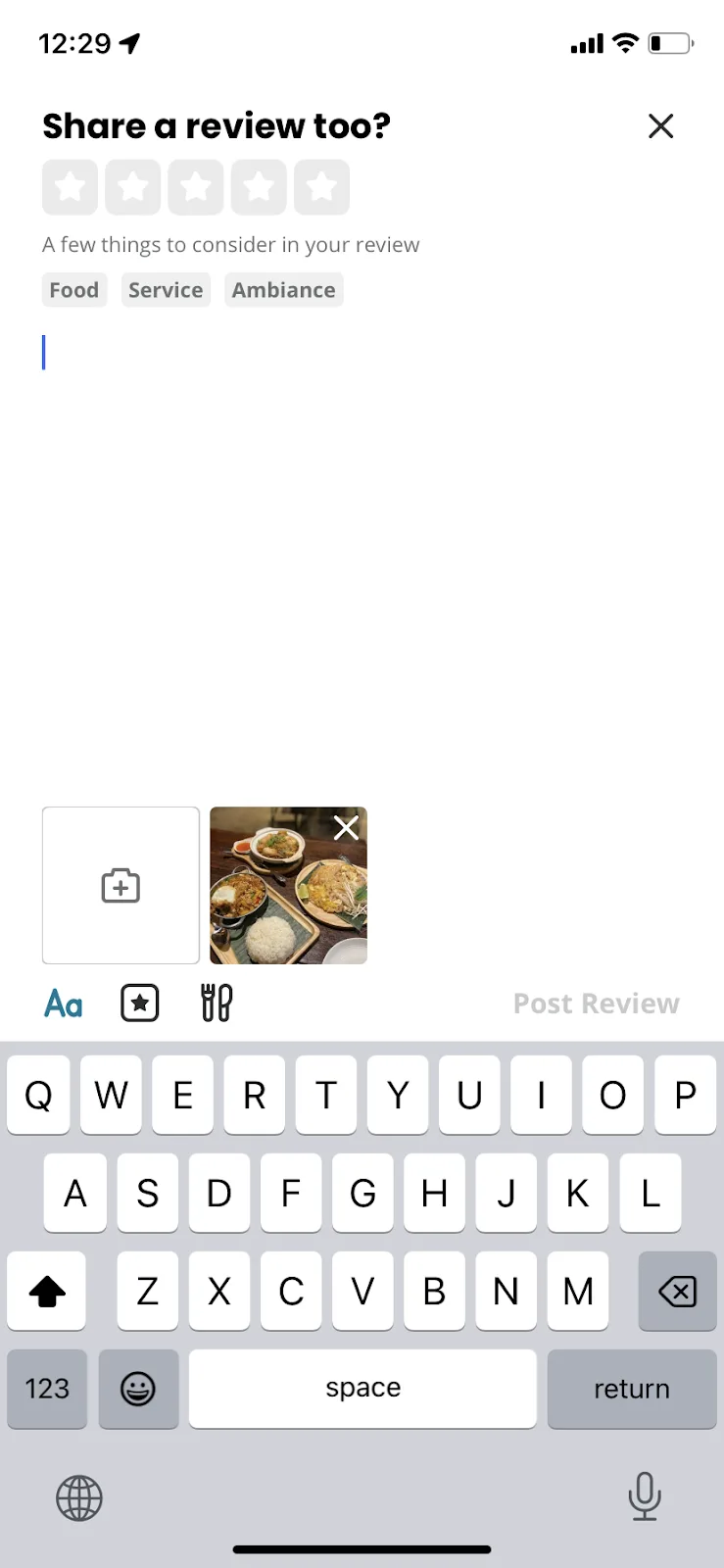Add another photo with camera tile
The image size is (724, 1568).
[x=121, y=886]
